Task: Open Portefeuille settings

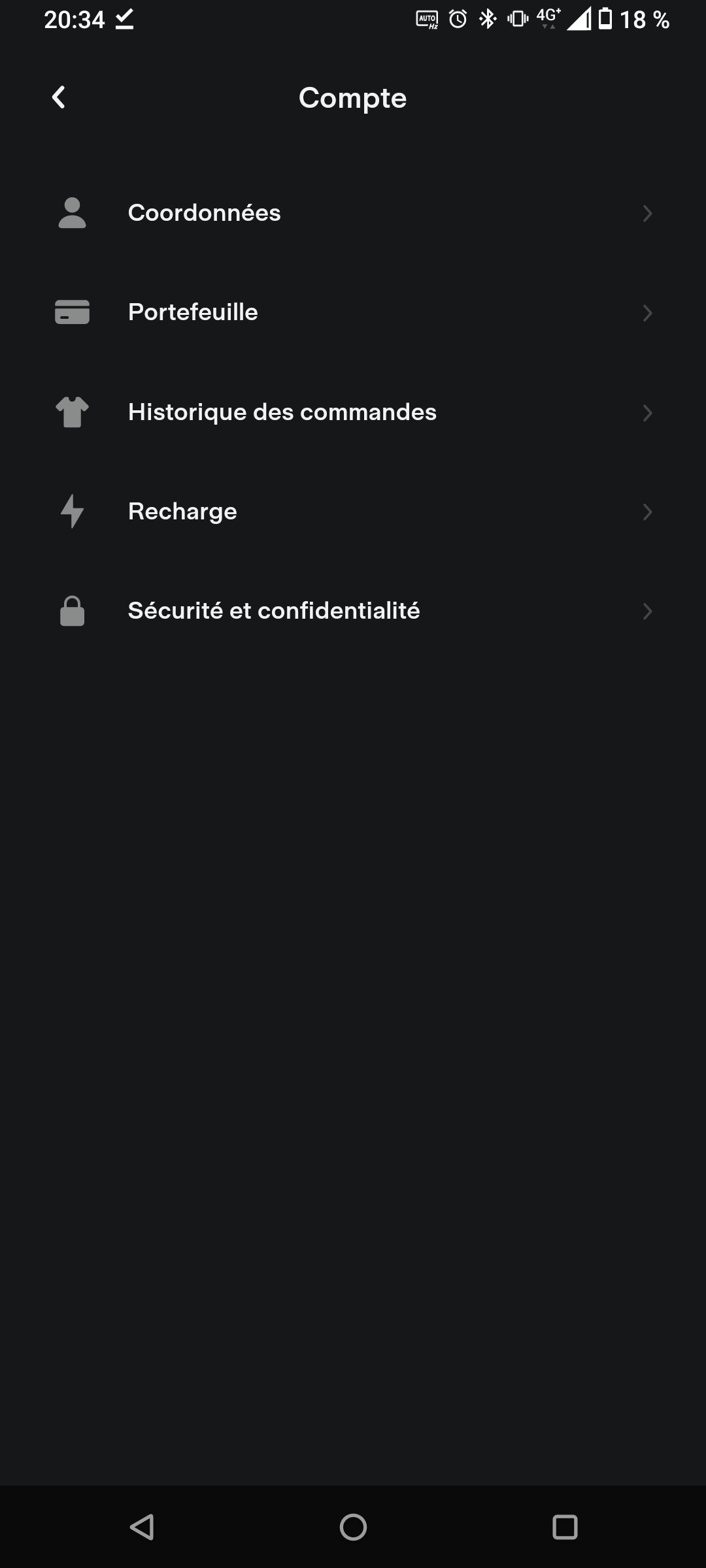Action: pos(353,312)
